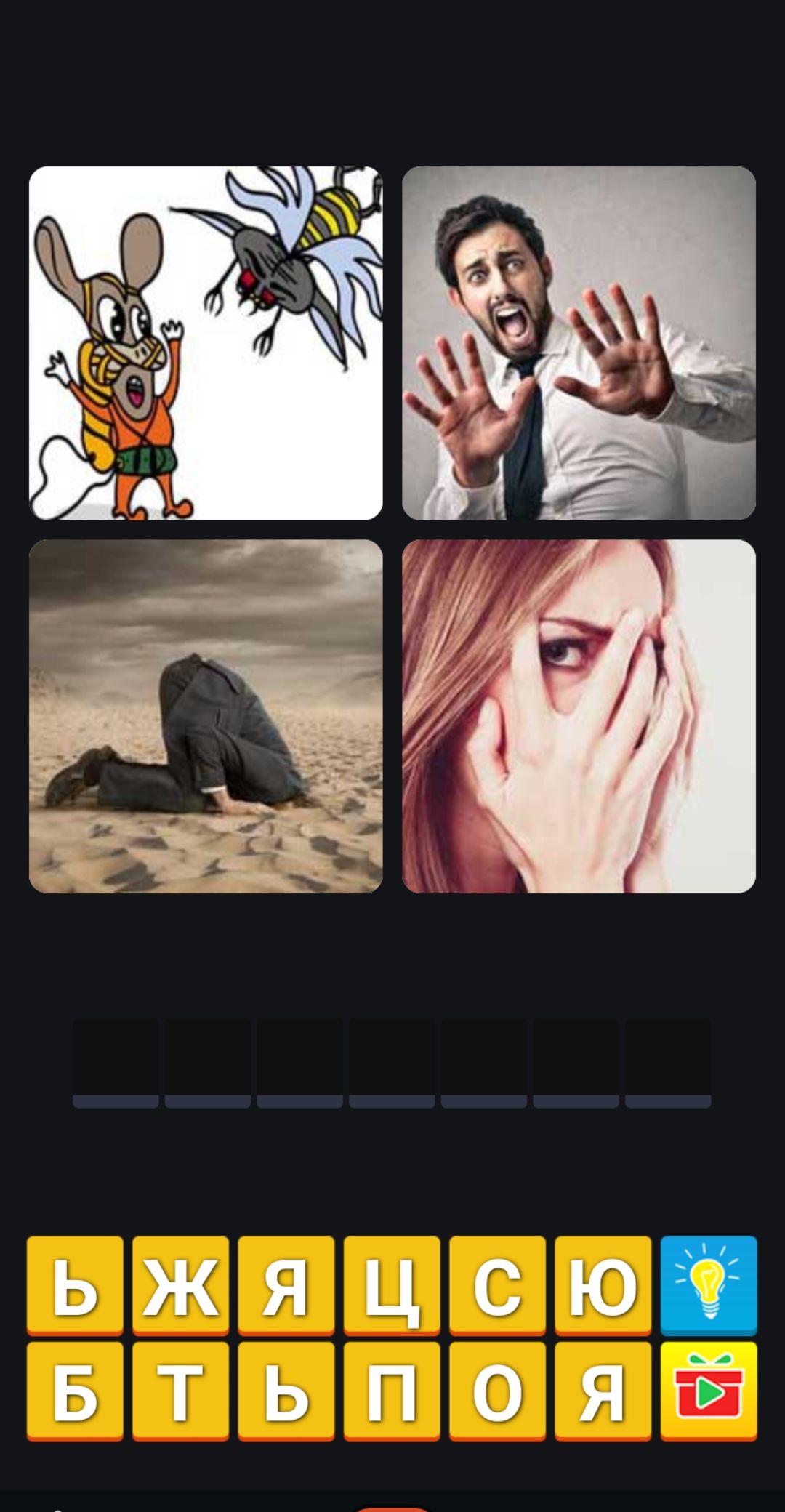Viewport: 785px width, 1512px height.
Task: Choose the letter О tile
Action: click(x=497, y=1391)
